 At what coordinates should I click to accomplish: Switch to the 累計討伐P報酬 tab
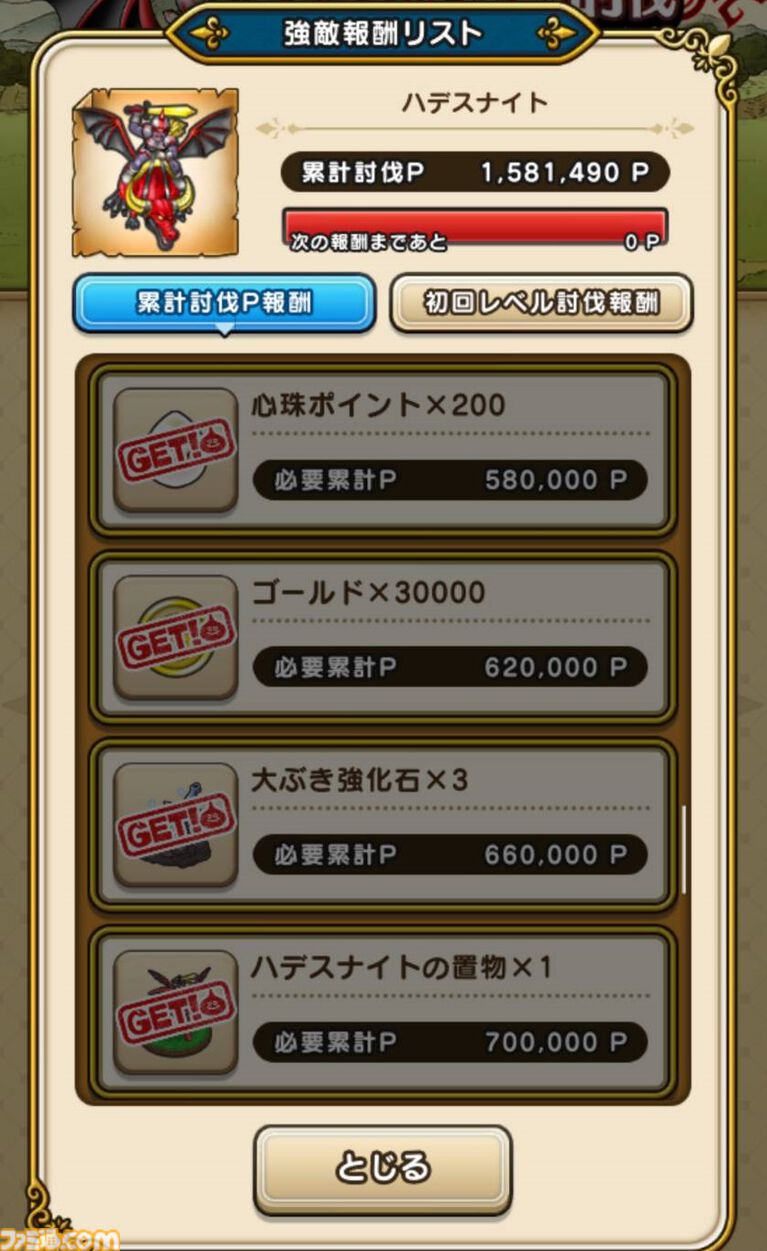point(224,303)
